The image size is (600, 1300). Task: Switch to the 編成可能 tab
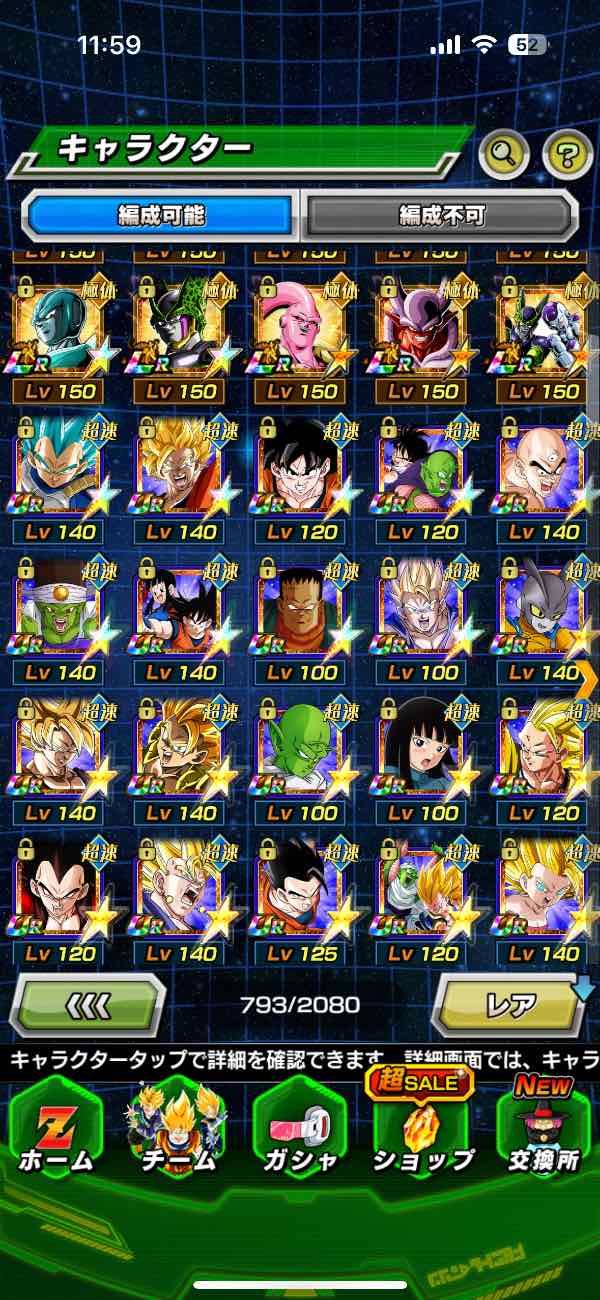point(162,215)
